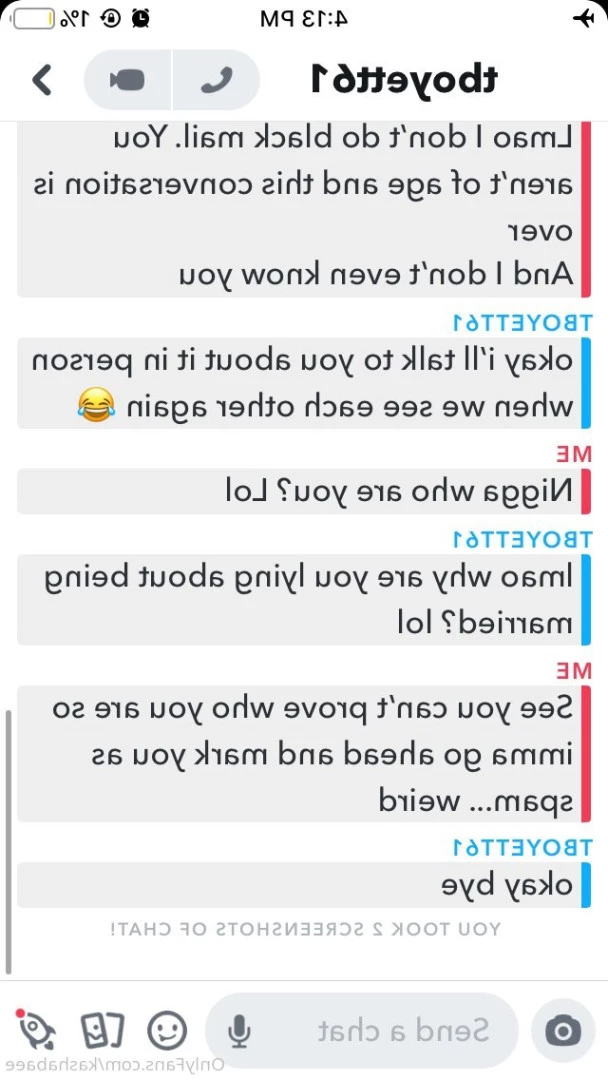Open the emoji and sticker picker

[x=167, y=1030]
